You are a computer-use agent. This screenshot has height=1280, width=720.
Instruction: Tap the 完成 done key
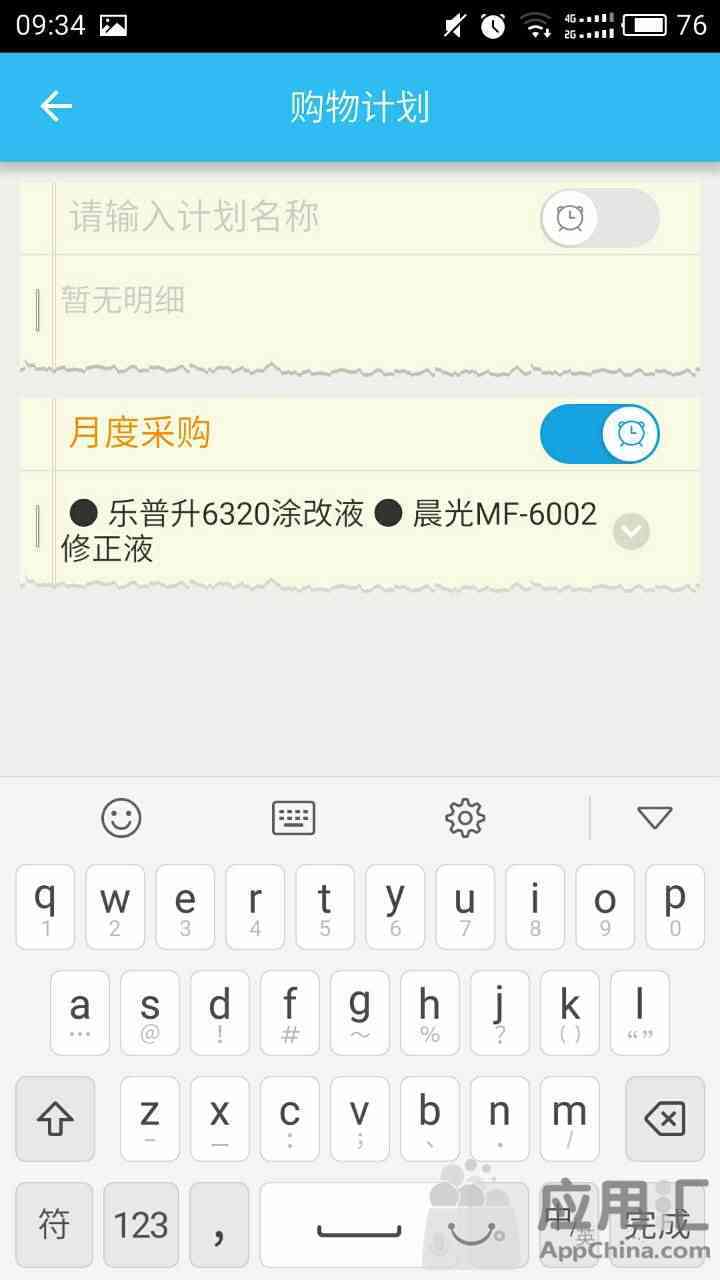pos(660,1225)
